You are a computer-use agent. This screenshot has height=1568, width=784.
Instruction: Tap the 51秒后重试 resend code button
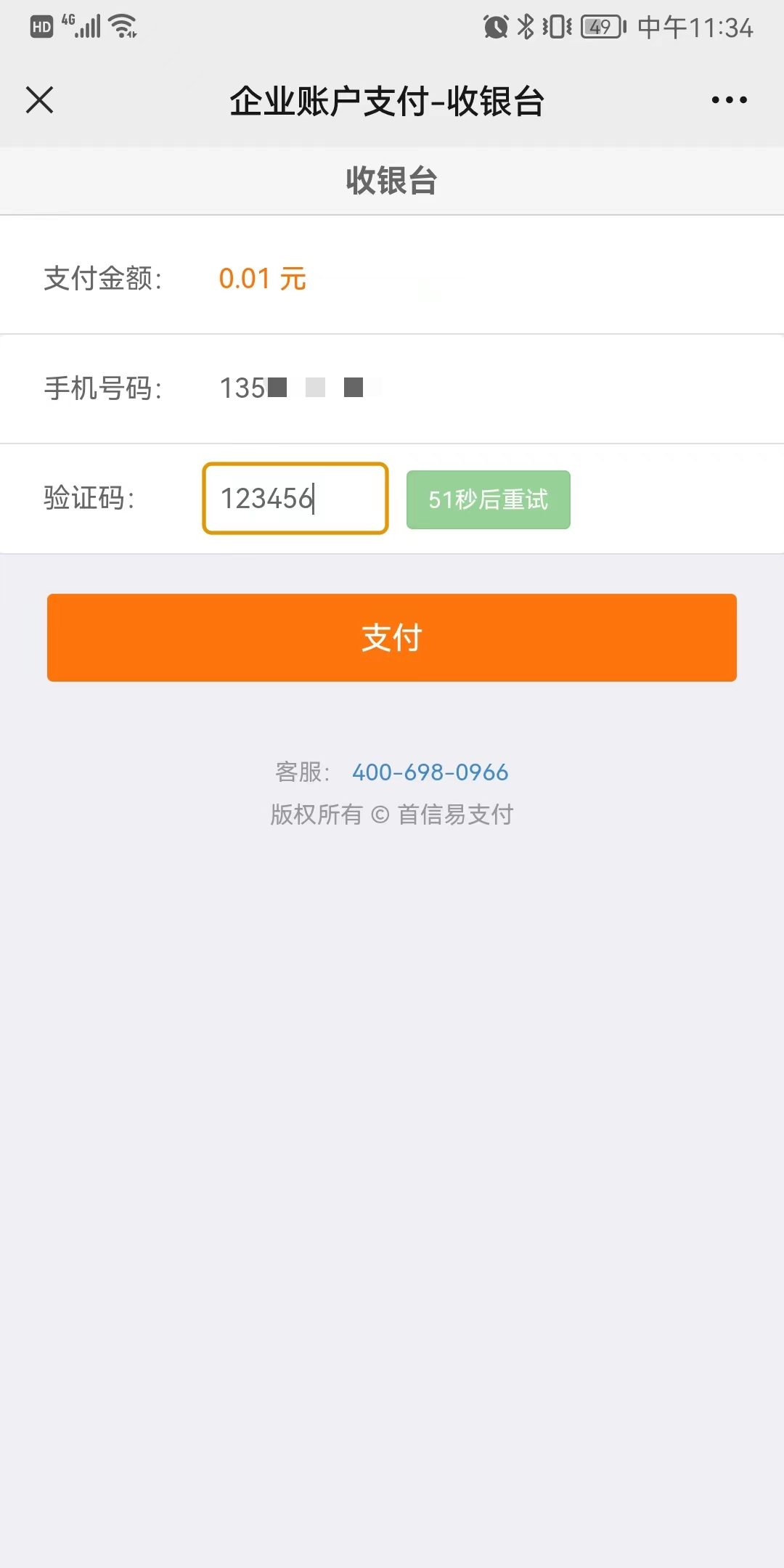[488, 499]
